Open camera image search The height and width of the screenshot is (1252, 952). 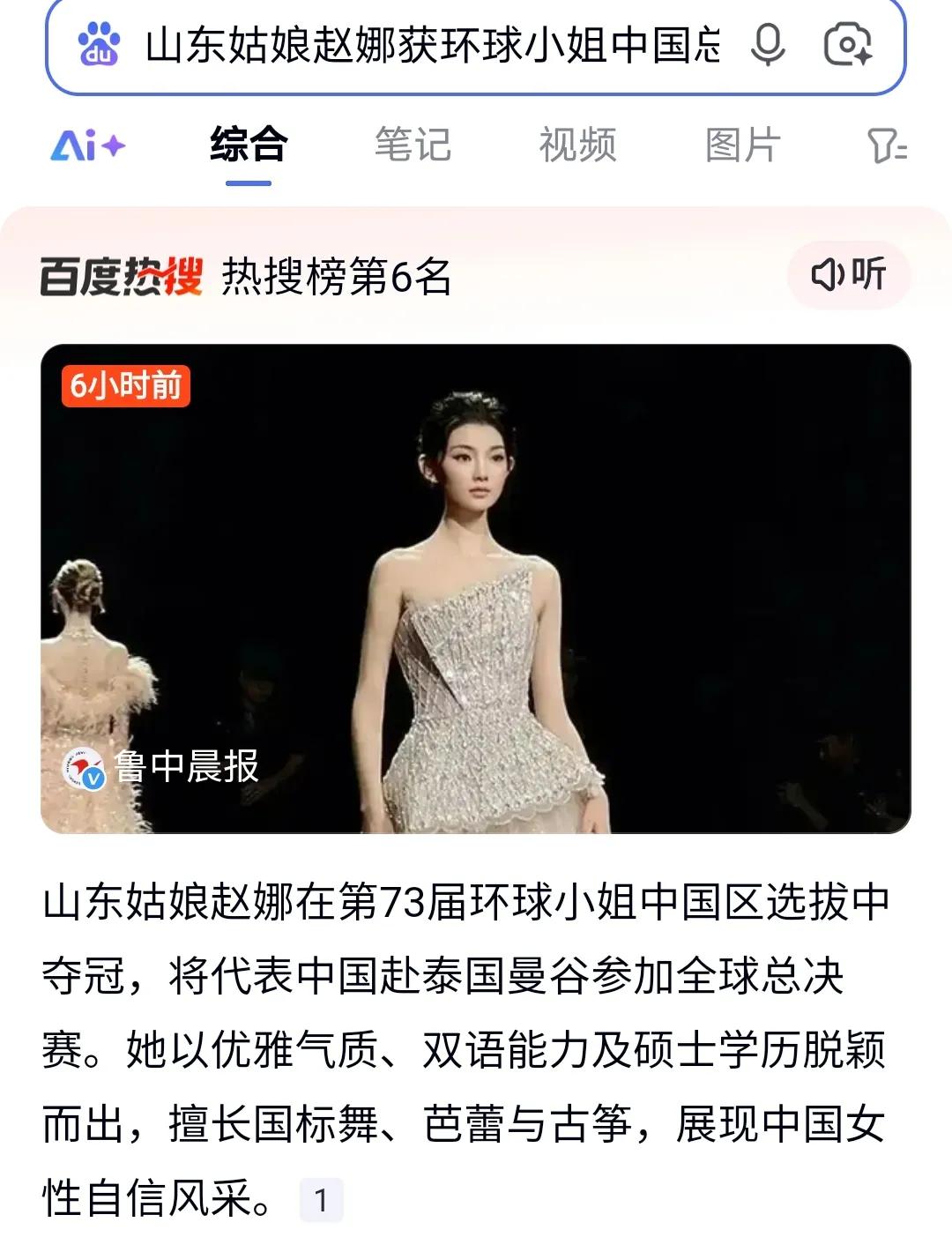point(847,44)
